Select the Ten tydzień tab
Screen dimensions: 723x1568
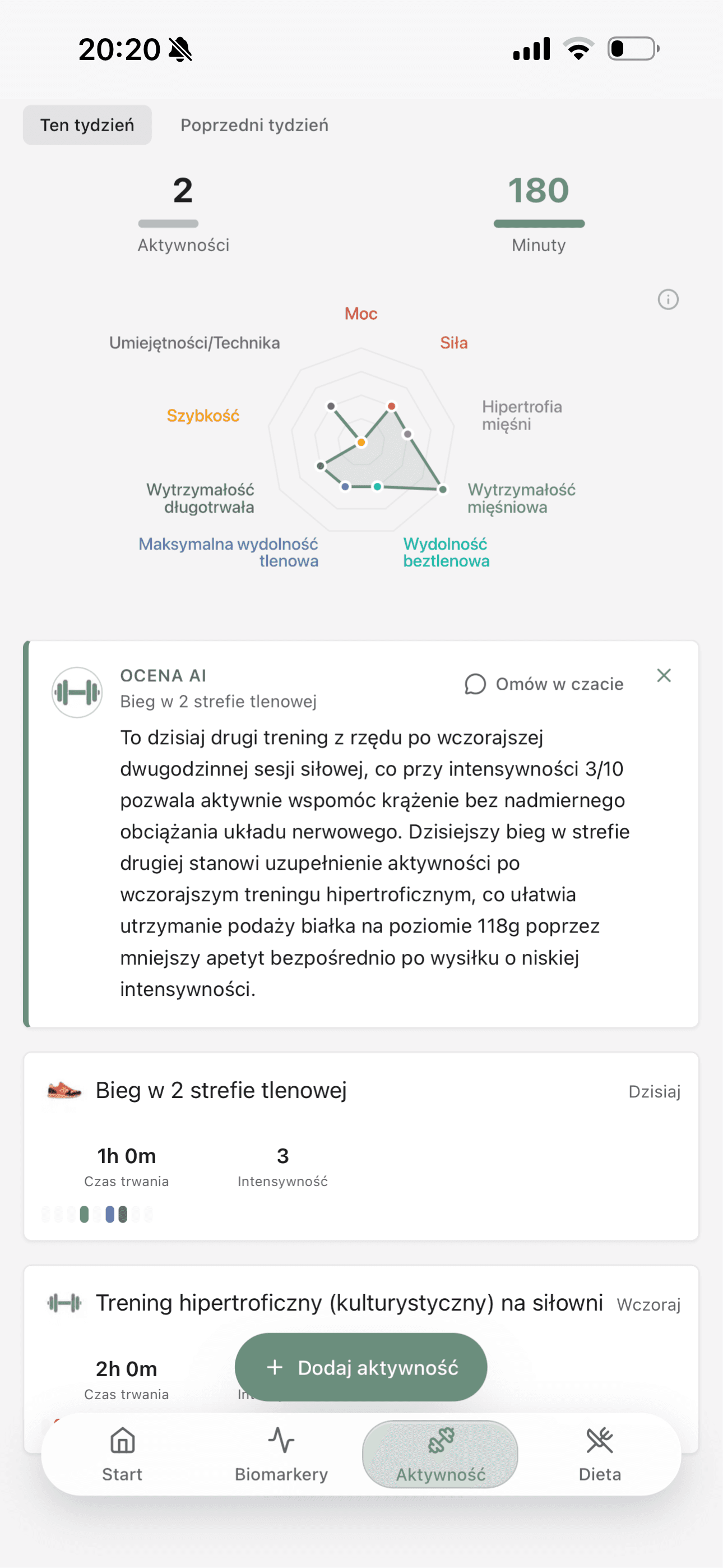(87, 125)
